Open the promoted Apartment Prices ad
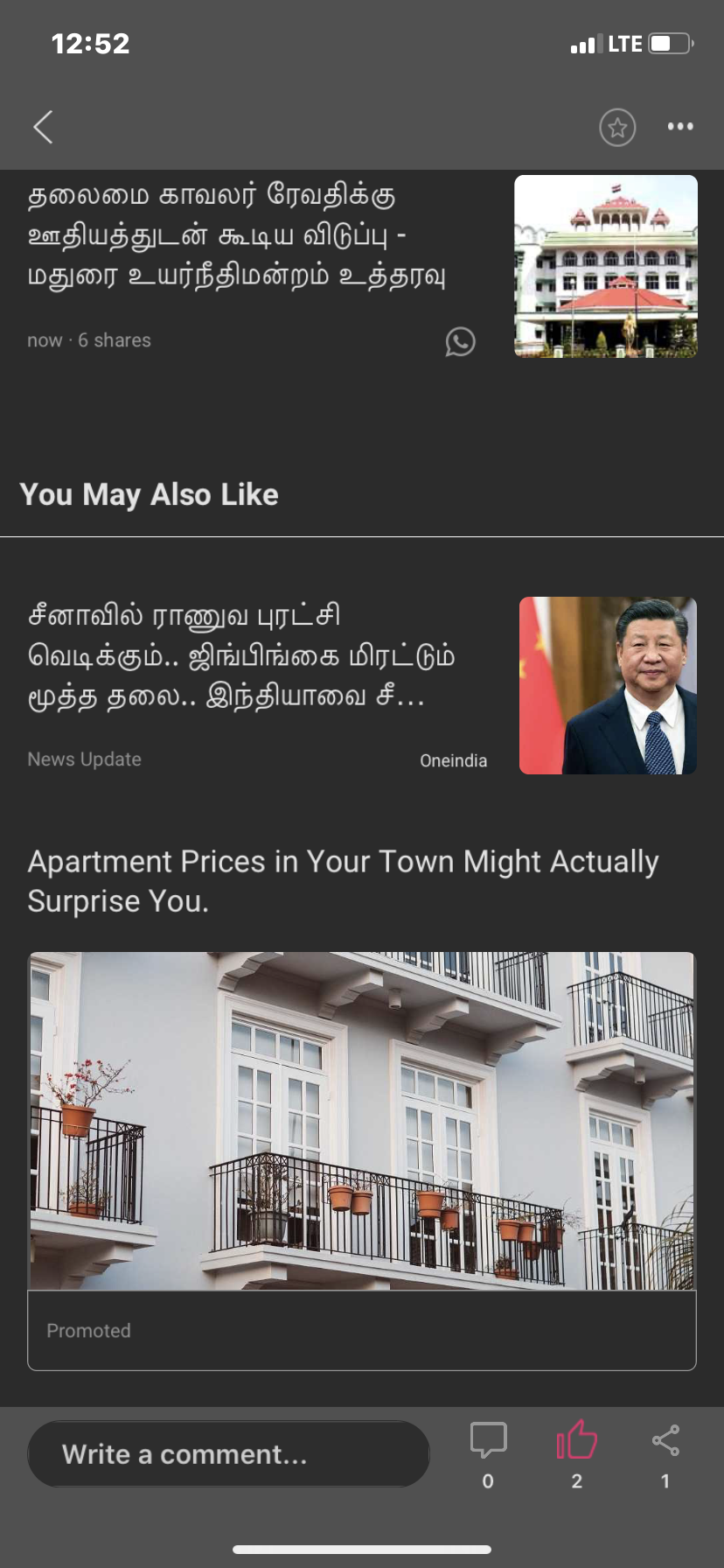The height and width of the screenshot is (1568, 724). (x=362, y=1120)
